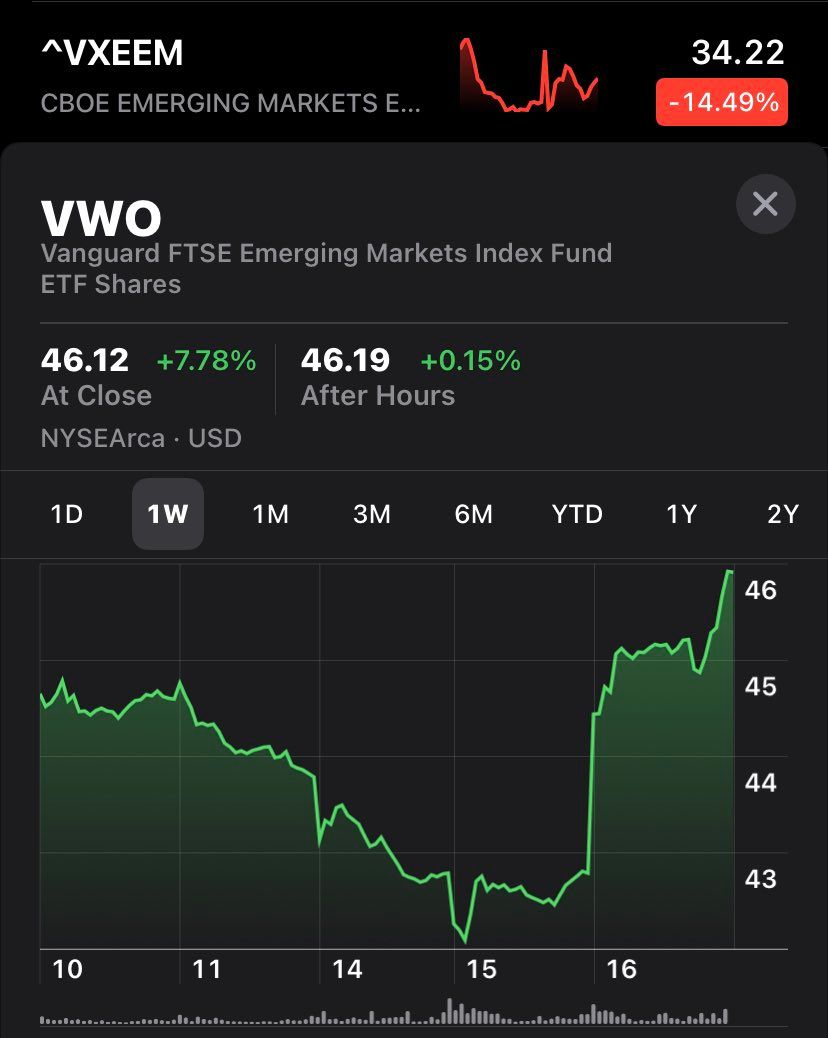Switch chart to 1D range
Viewport: 828px width, 1038px height.
tap(66, 514)
